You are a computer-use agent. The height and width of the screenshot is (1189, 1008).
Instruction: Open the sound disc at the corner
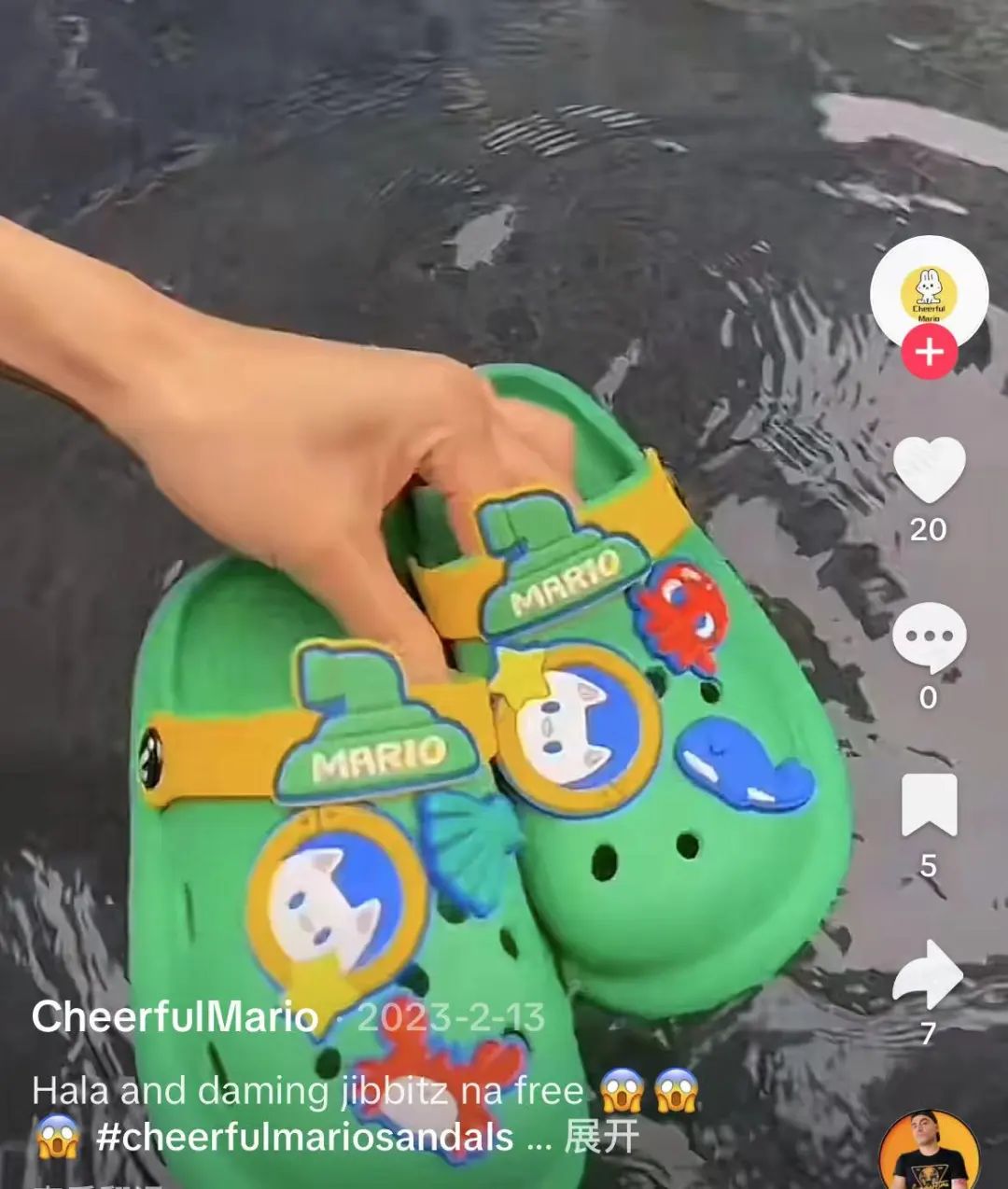pos(928,1152)
